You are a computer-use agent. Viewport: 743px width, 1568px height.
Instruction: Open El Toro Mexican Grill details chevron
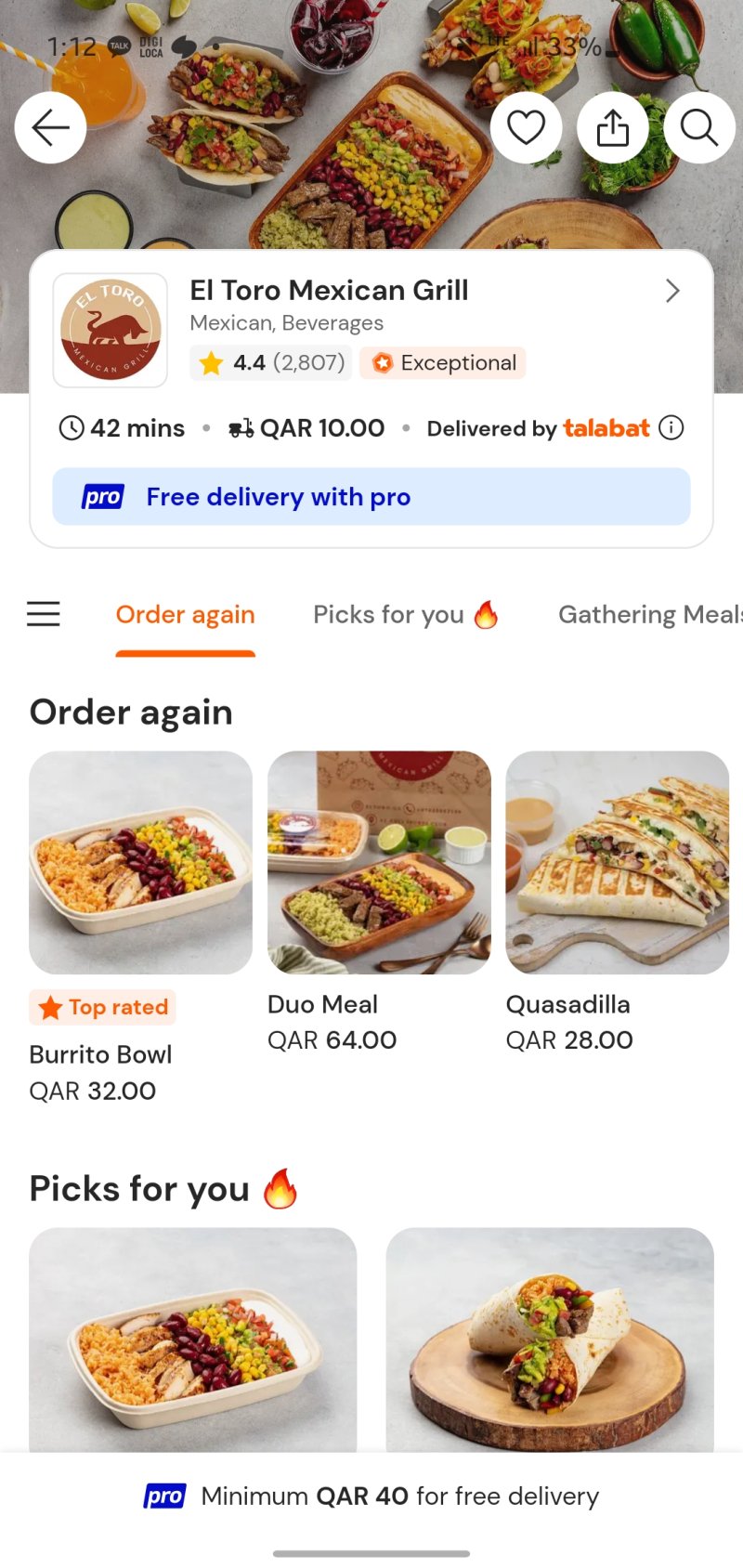[672, 291]
